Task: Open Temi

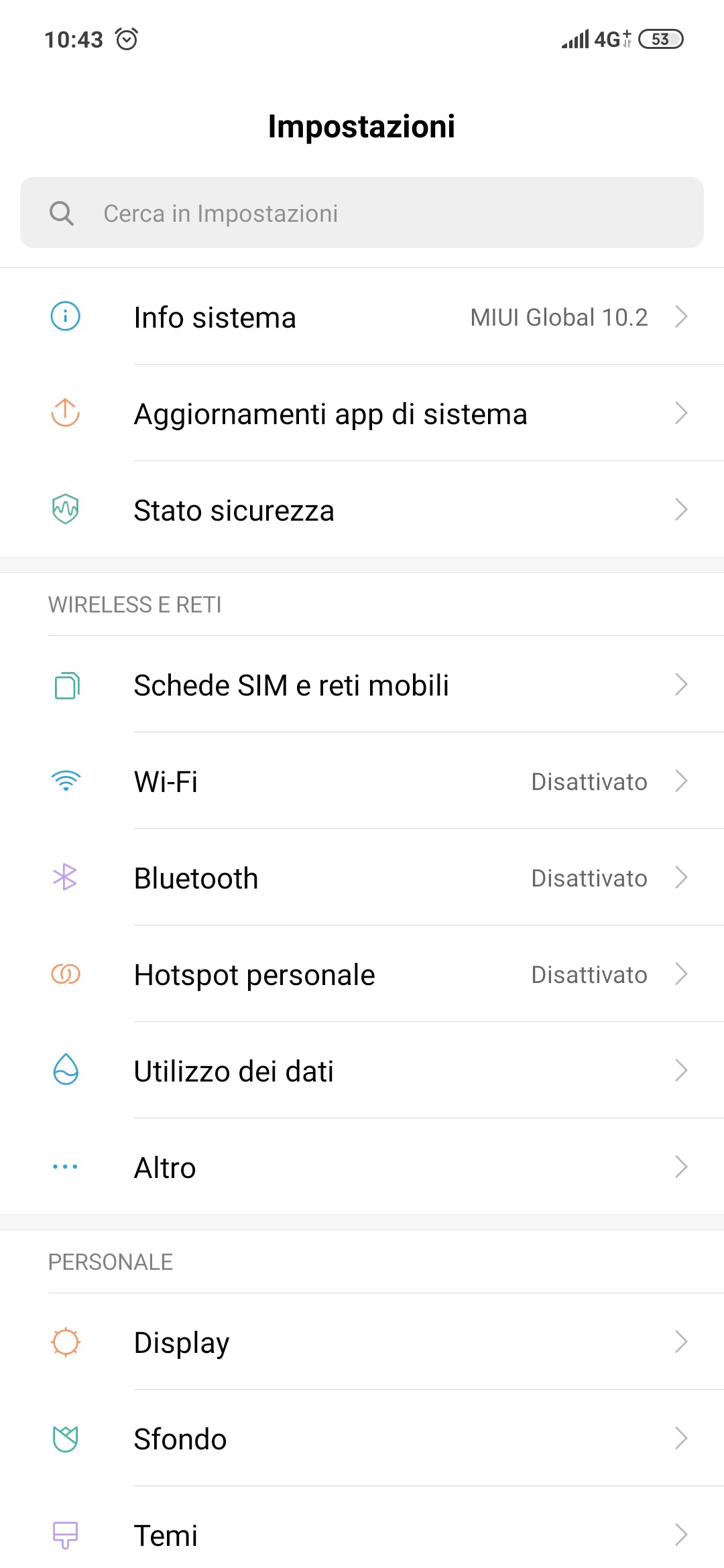Action: [362, 1534]
